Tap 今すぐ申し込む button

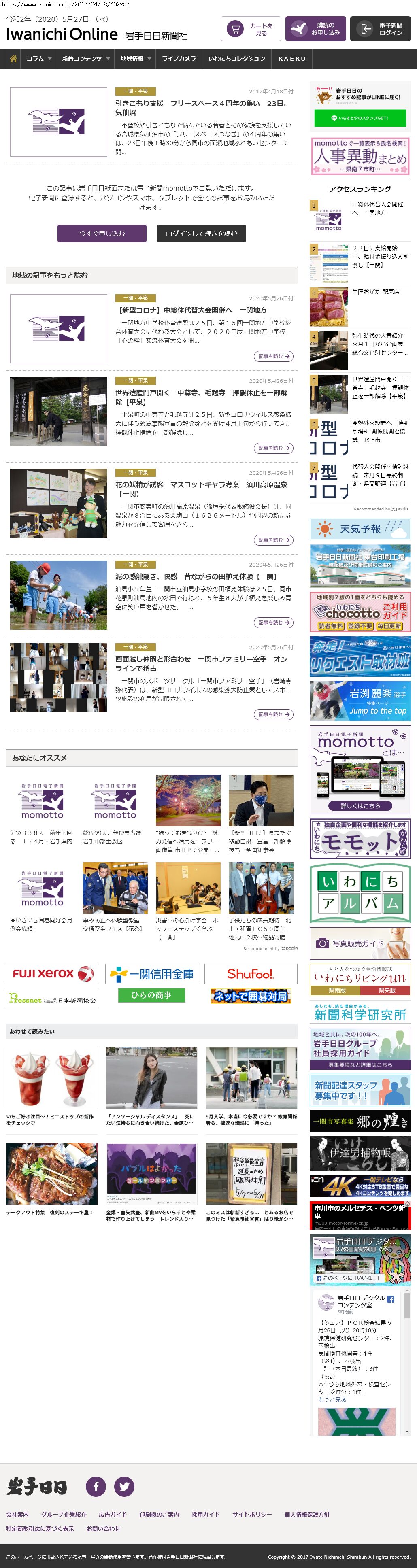click(102, 233)
